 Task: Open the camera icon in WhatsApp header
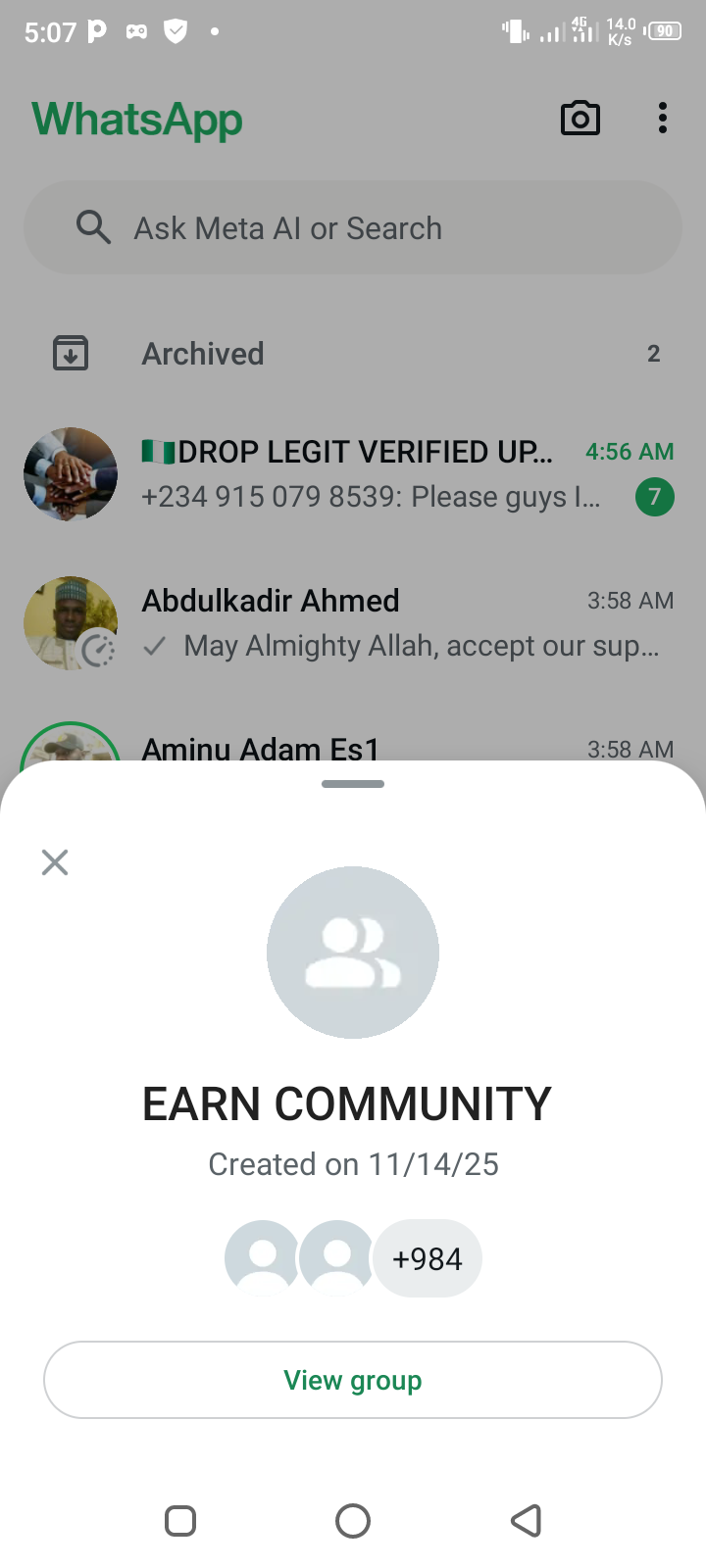[x=580, y=119]
